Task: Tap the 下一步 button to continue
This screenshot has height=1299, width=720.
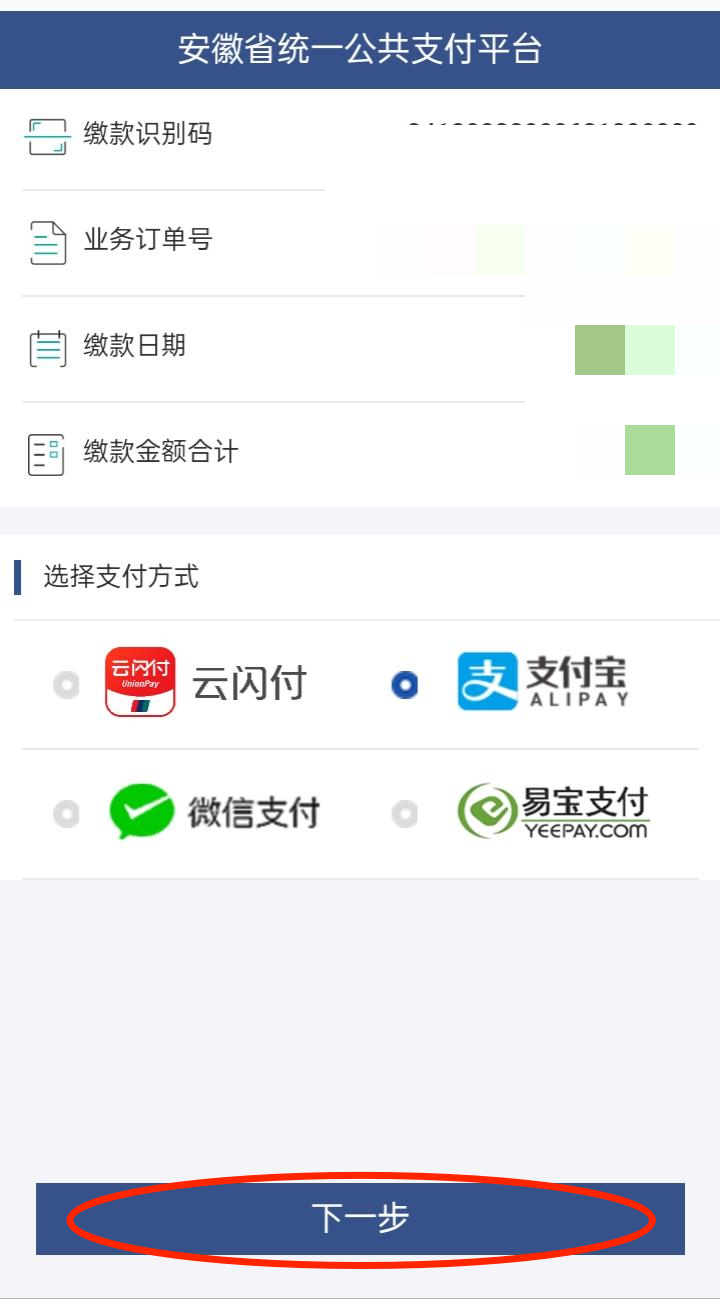Action: [360, 1218]
